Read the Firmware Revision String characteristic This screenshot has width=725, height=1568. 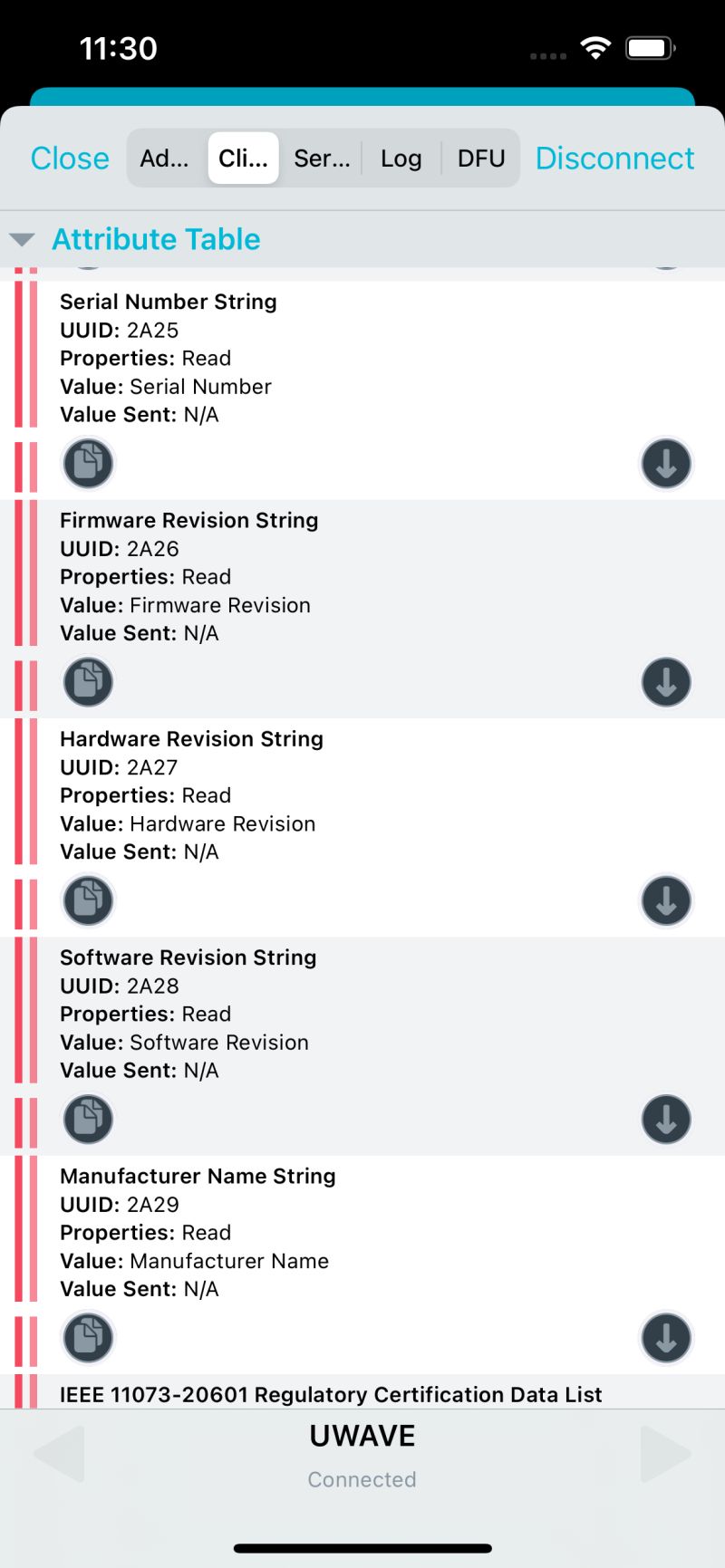pyautogui.click(x=666, y=681)
